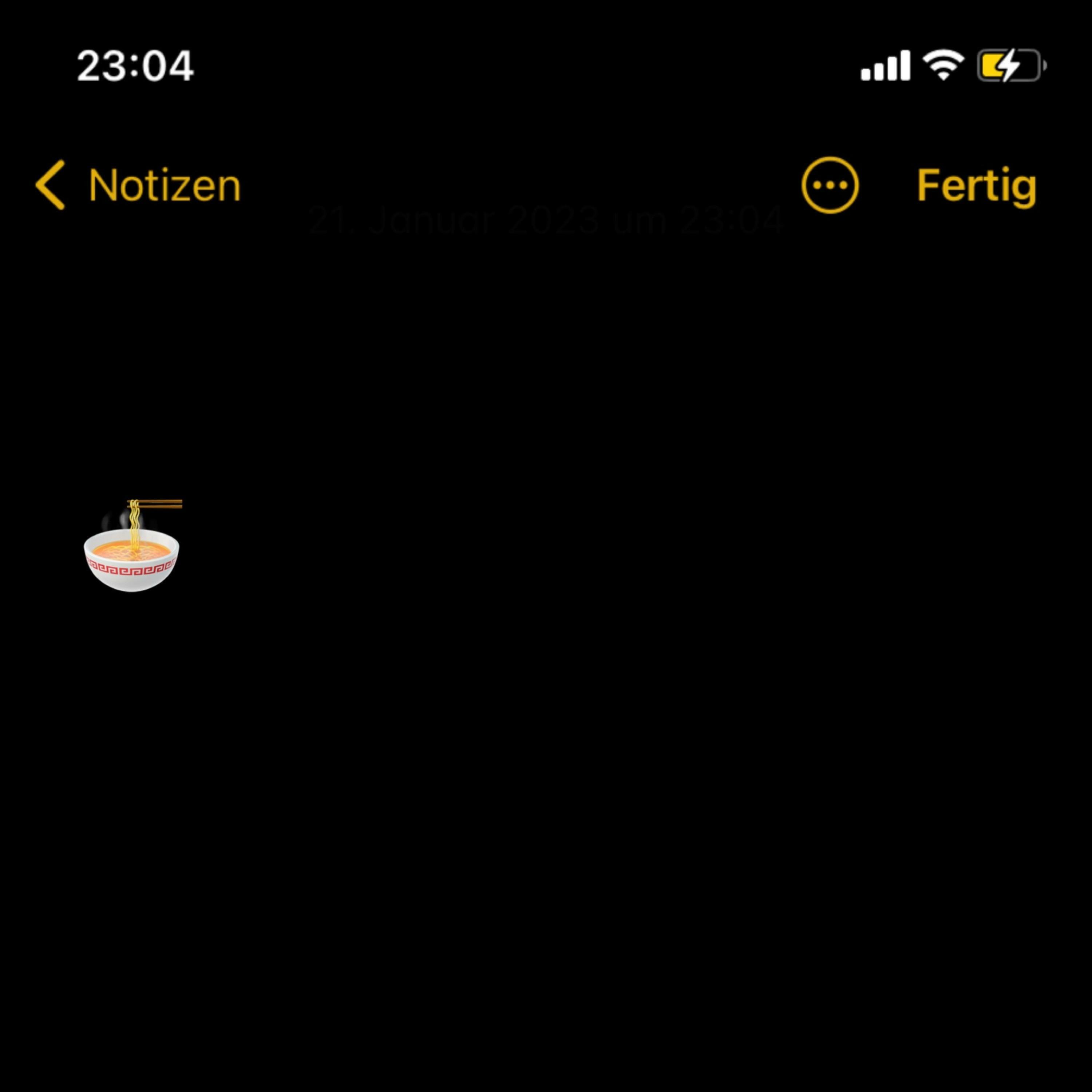Open the more options ellipsis menu
This screenshot has height=1092, width=1092.
point(830,185)
